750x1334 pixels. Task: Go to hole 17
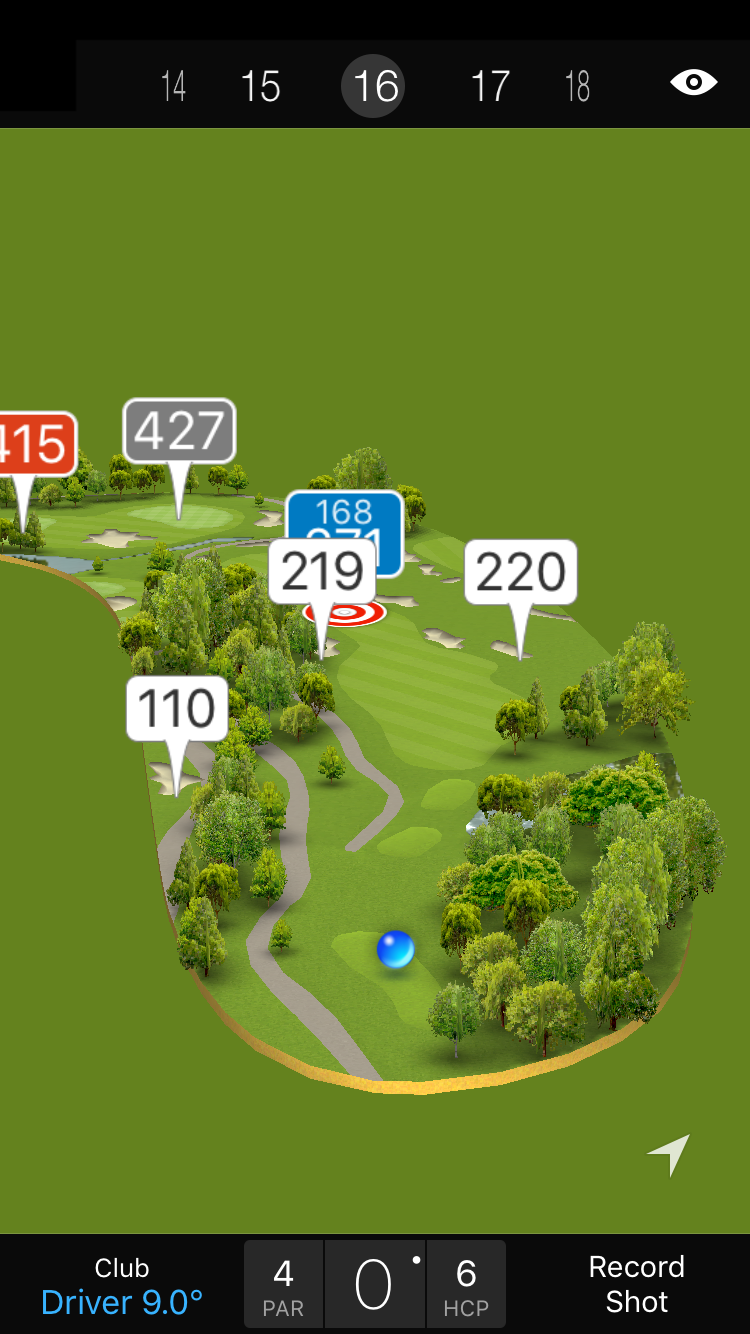click(x=490, y=86)
